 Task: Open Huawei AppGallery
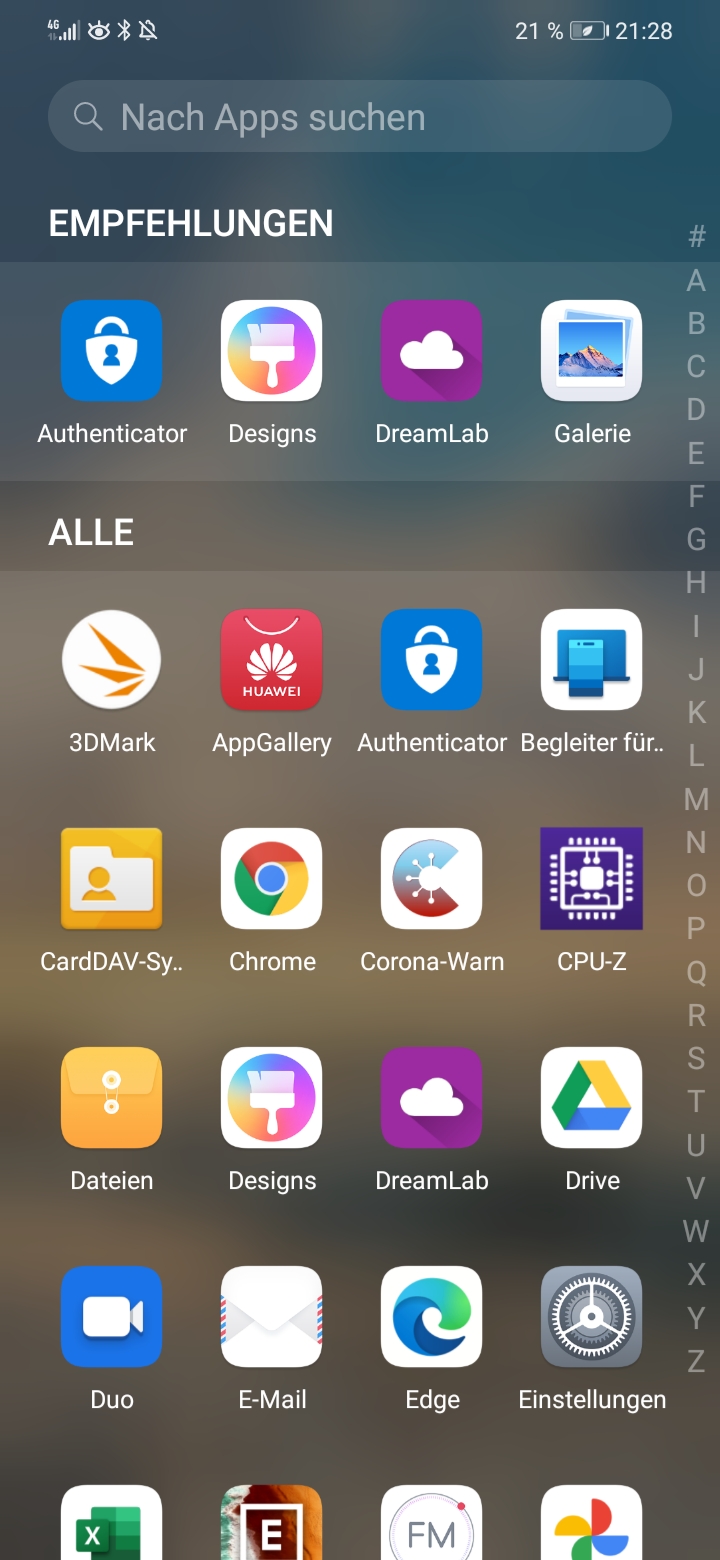[x=271, y=660]
